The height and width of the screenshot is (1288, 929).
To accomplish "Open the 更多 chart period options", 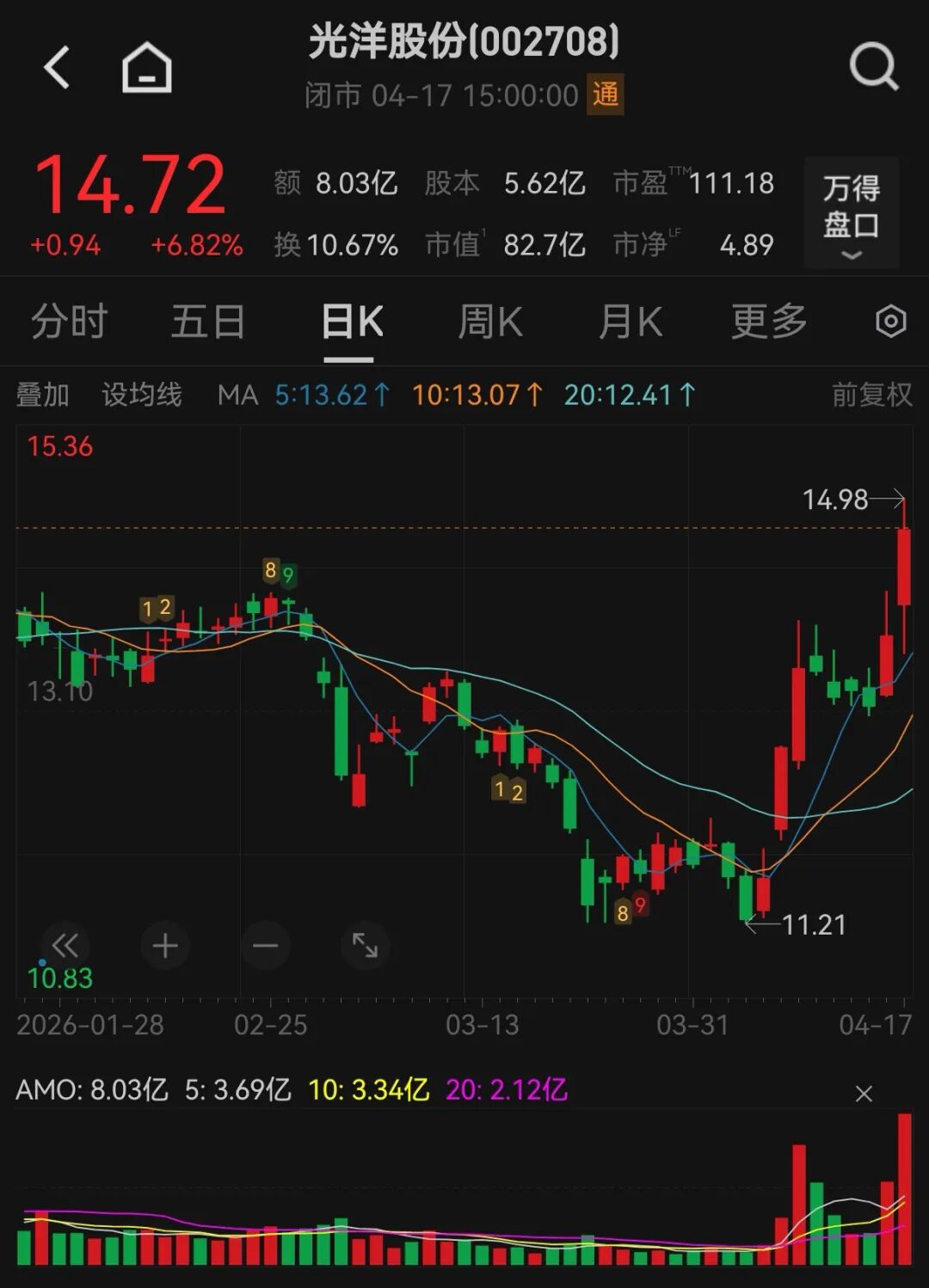I will coord(769,322).
